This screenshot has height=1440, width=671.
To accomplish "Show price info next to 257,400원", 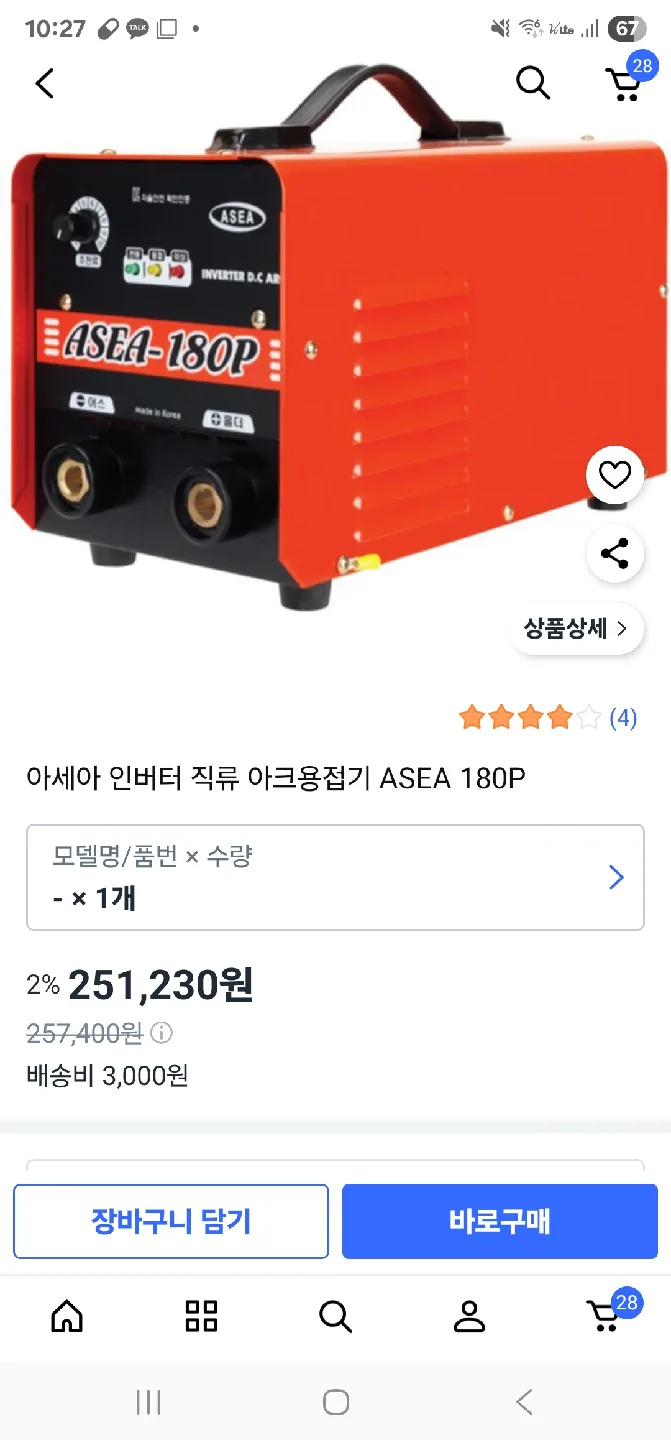I will (162, 1033).
